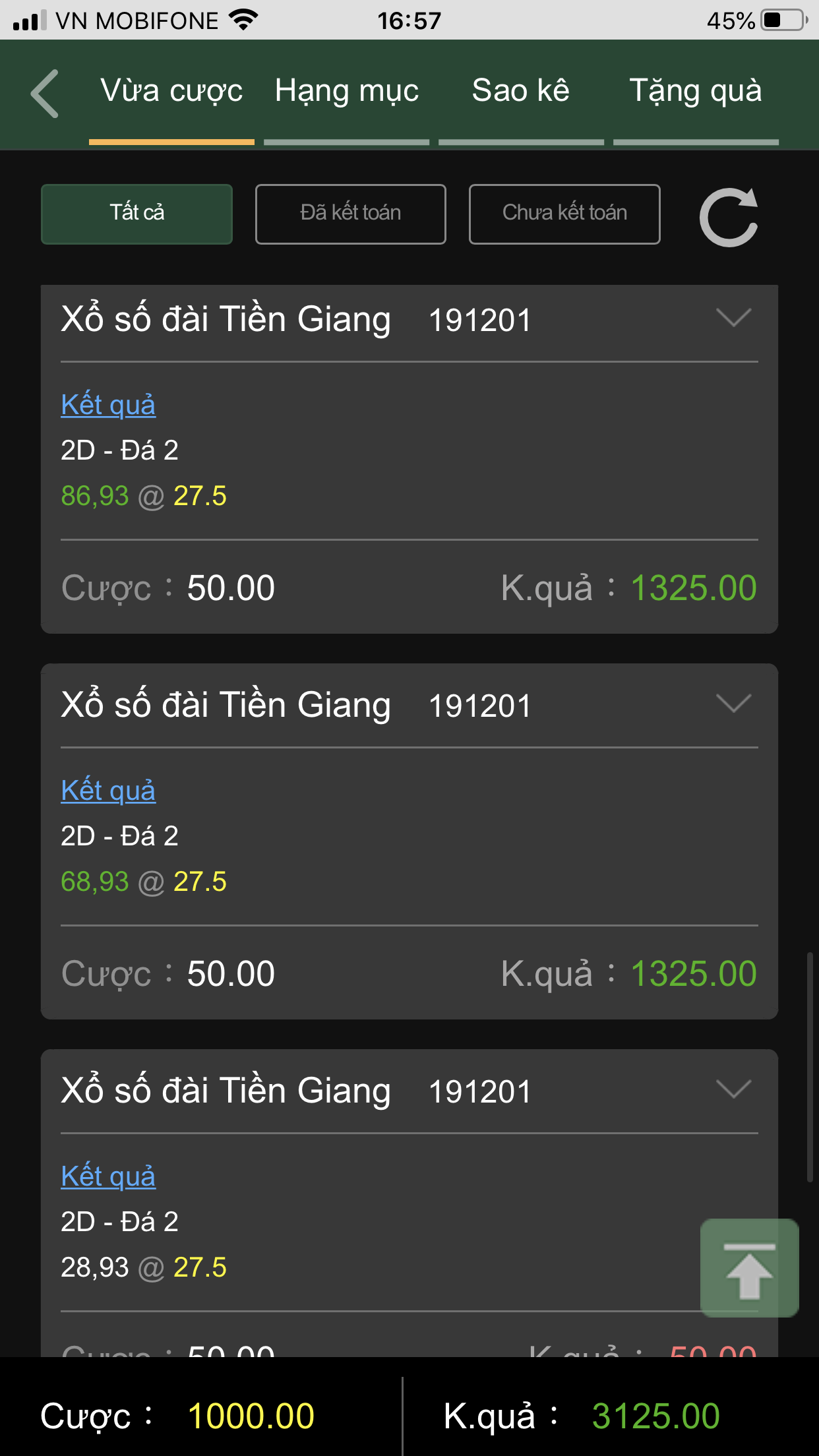
Task: Expand the bet card with numbers 68,93
Action: [734, 704]
